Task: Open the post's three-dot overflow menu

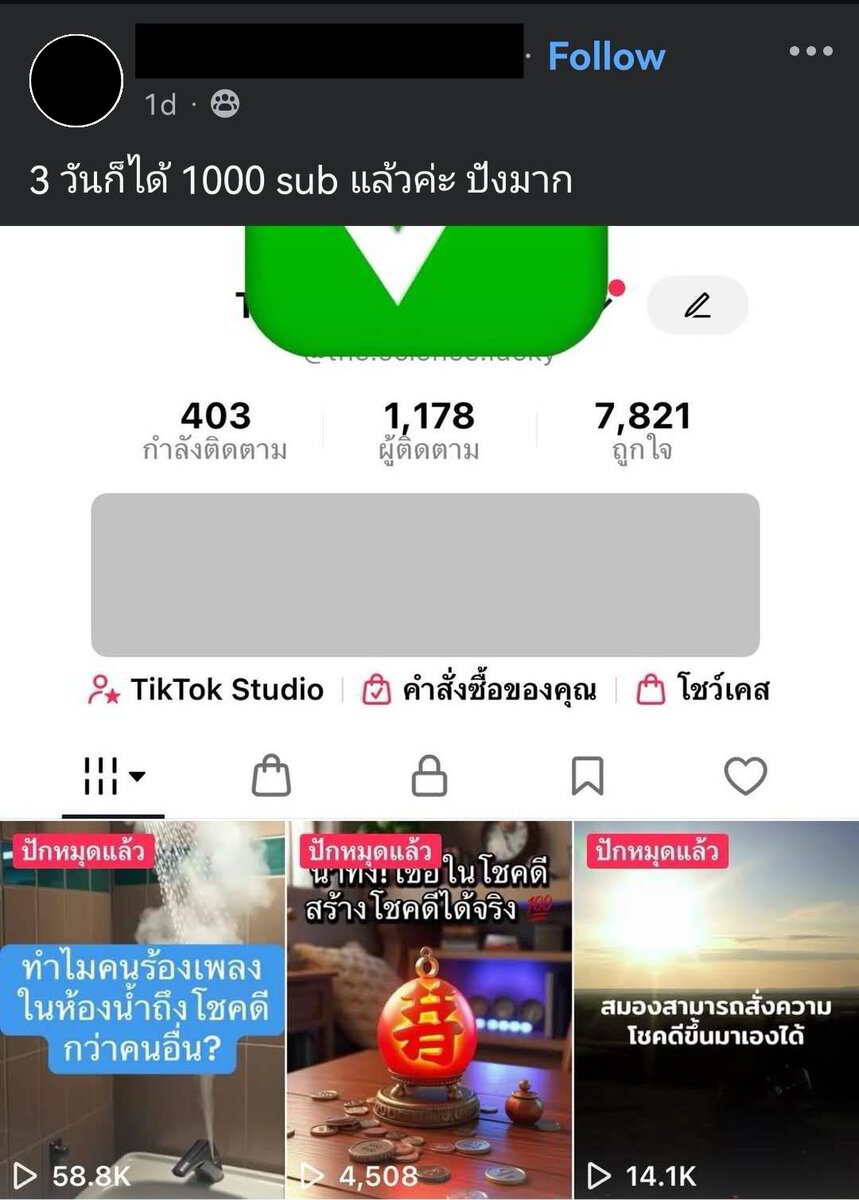Action: click(x=810, y=52)
